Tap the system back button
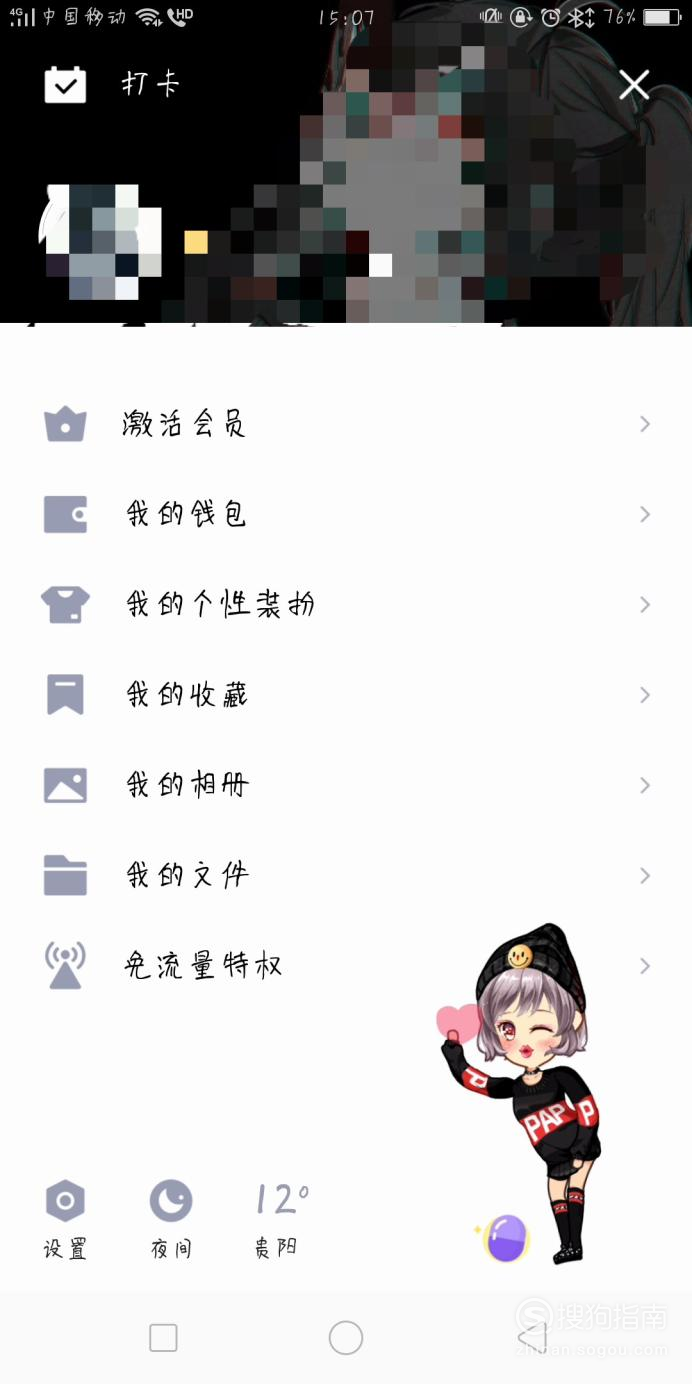 [x=532, y=1337]
